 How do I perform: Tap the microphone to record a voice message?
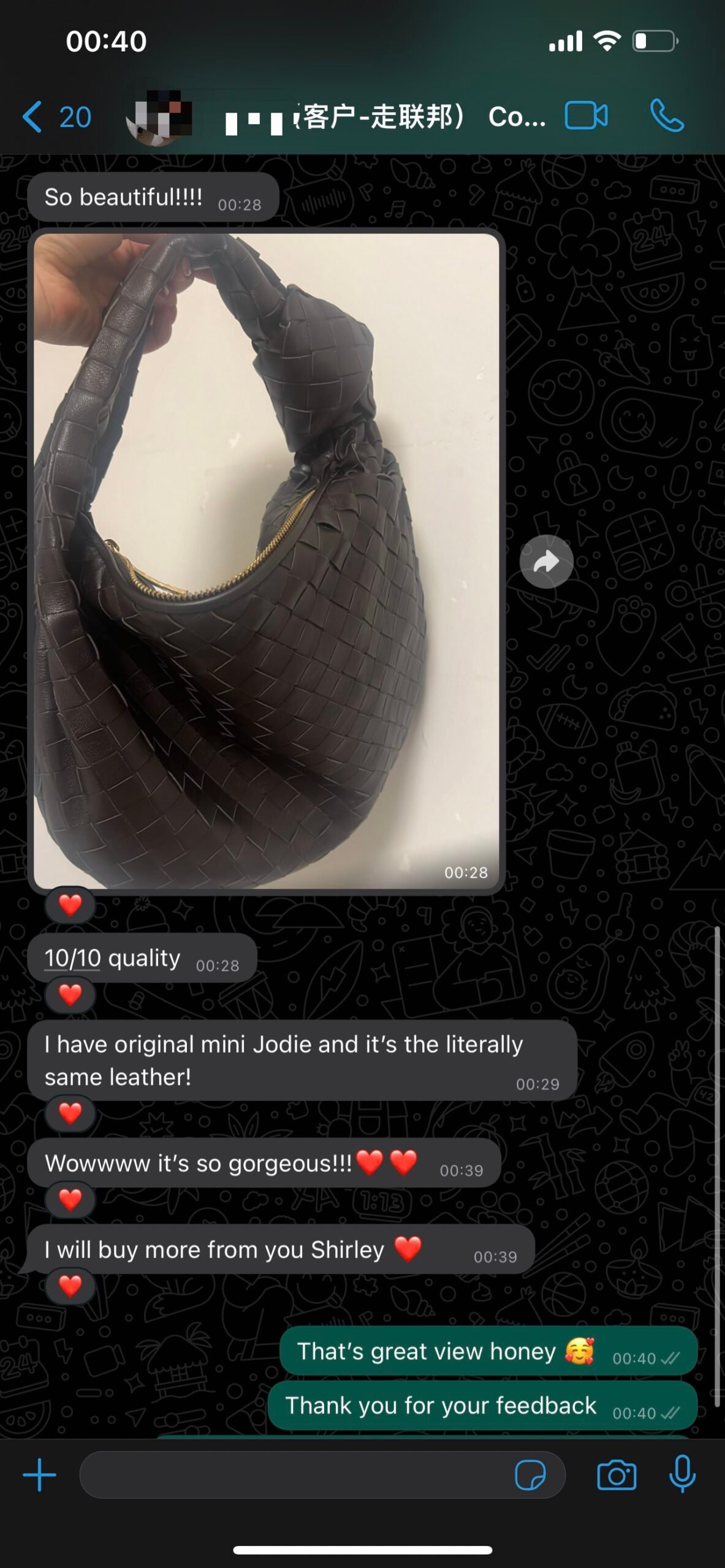(x=682, y=1475)
